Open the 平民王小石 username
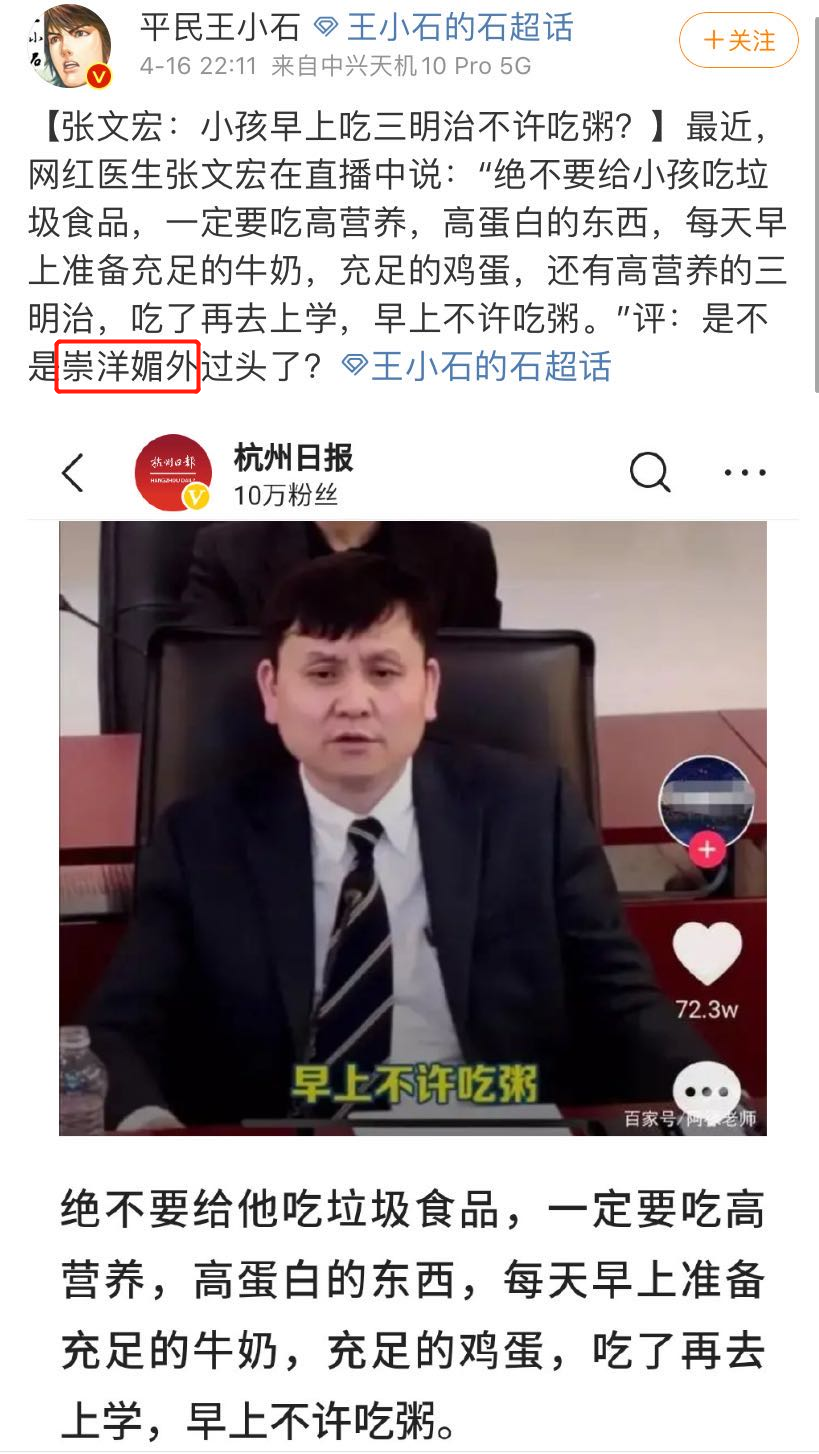 (220, 27)
